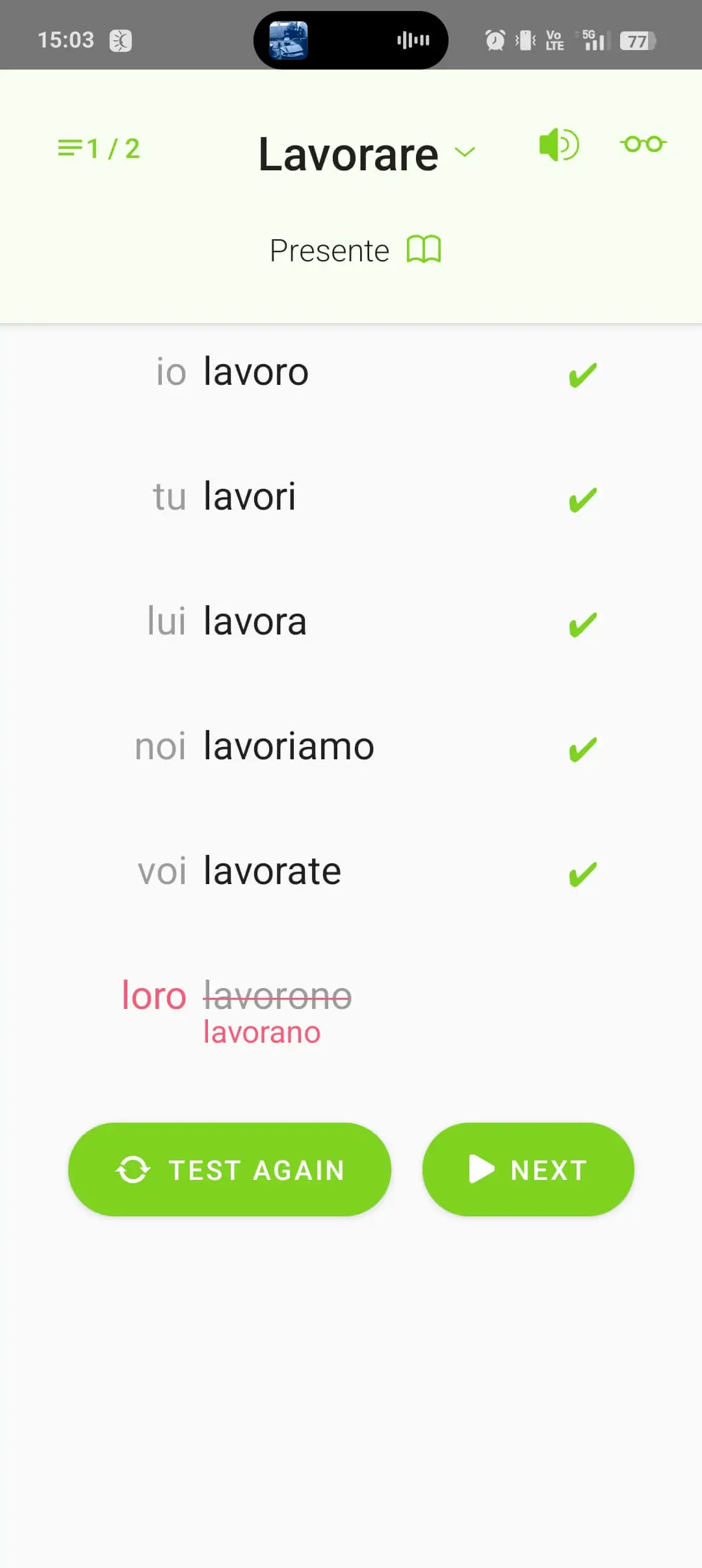The height and width of the screenshot is (1568, 702).
Task: Tap the glasses icon to view answers
Action: 643,144
